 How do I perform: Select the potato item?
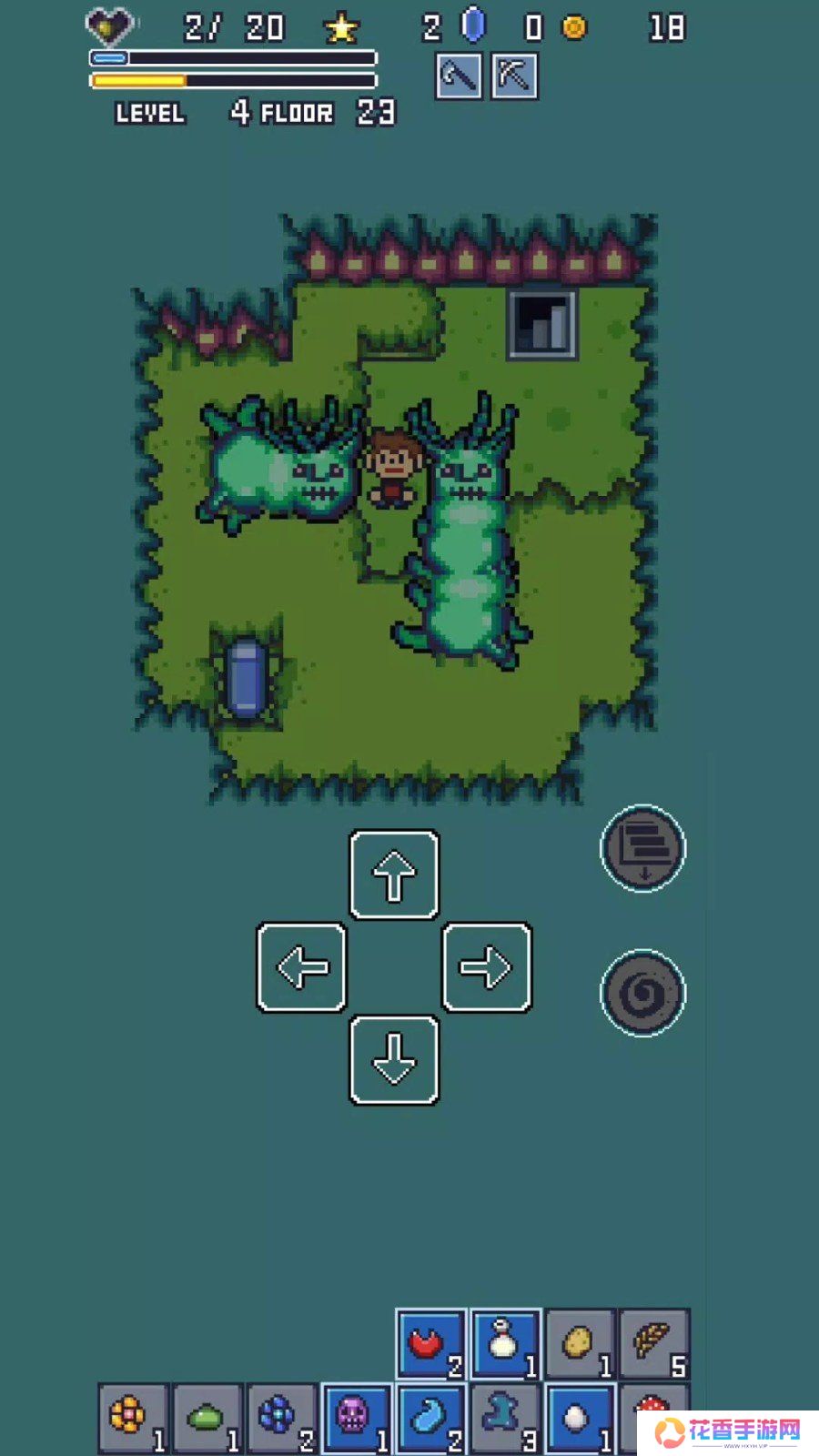click(580, 1343)
